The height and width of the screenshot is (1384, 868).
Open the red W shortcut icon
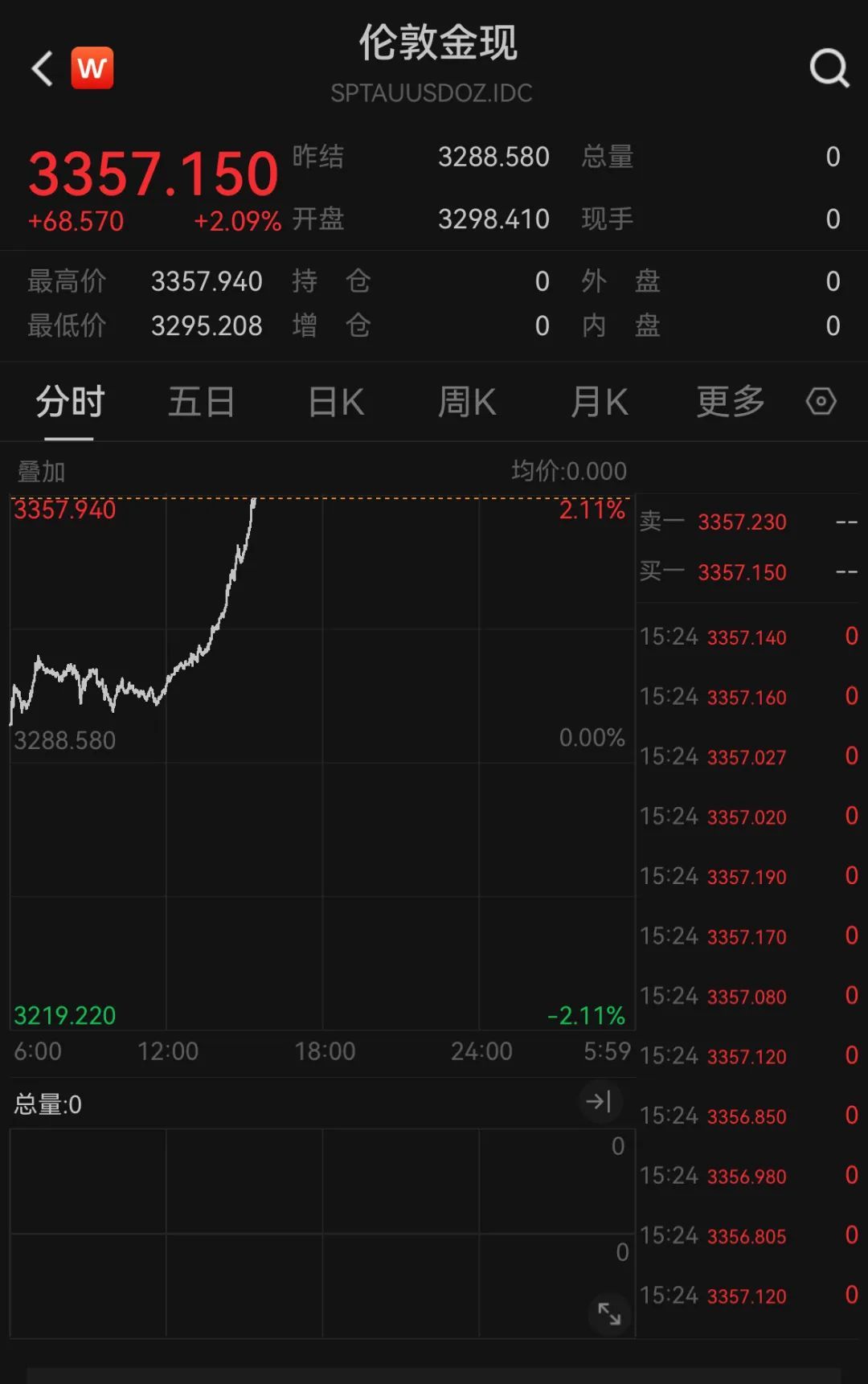(x=92, y=68)
